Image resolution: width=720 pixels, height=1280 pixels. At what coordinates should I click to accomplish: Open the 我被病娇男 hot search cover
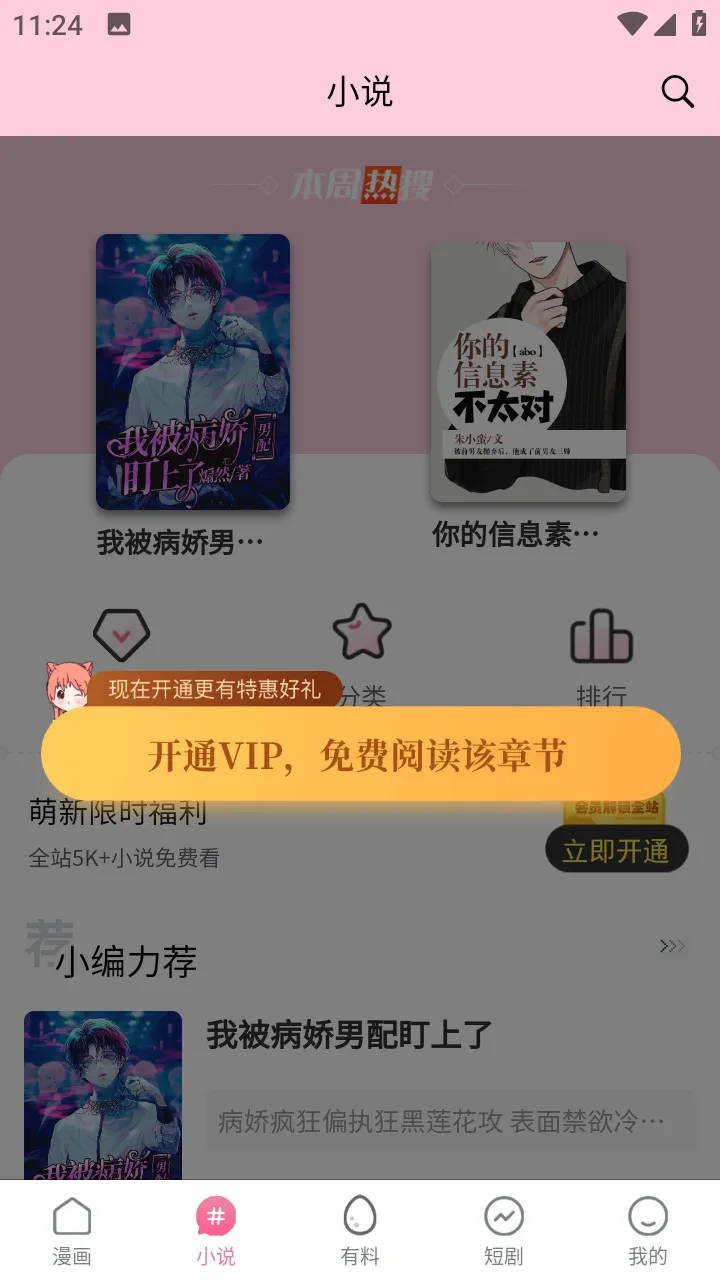tap(193, 372)
